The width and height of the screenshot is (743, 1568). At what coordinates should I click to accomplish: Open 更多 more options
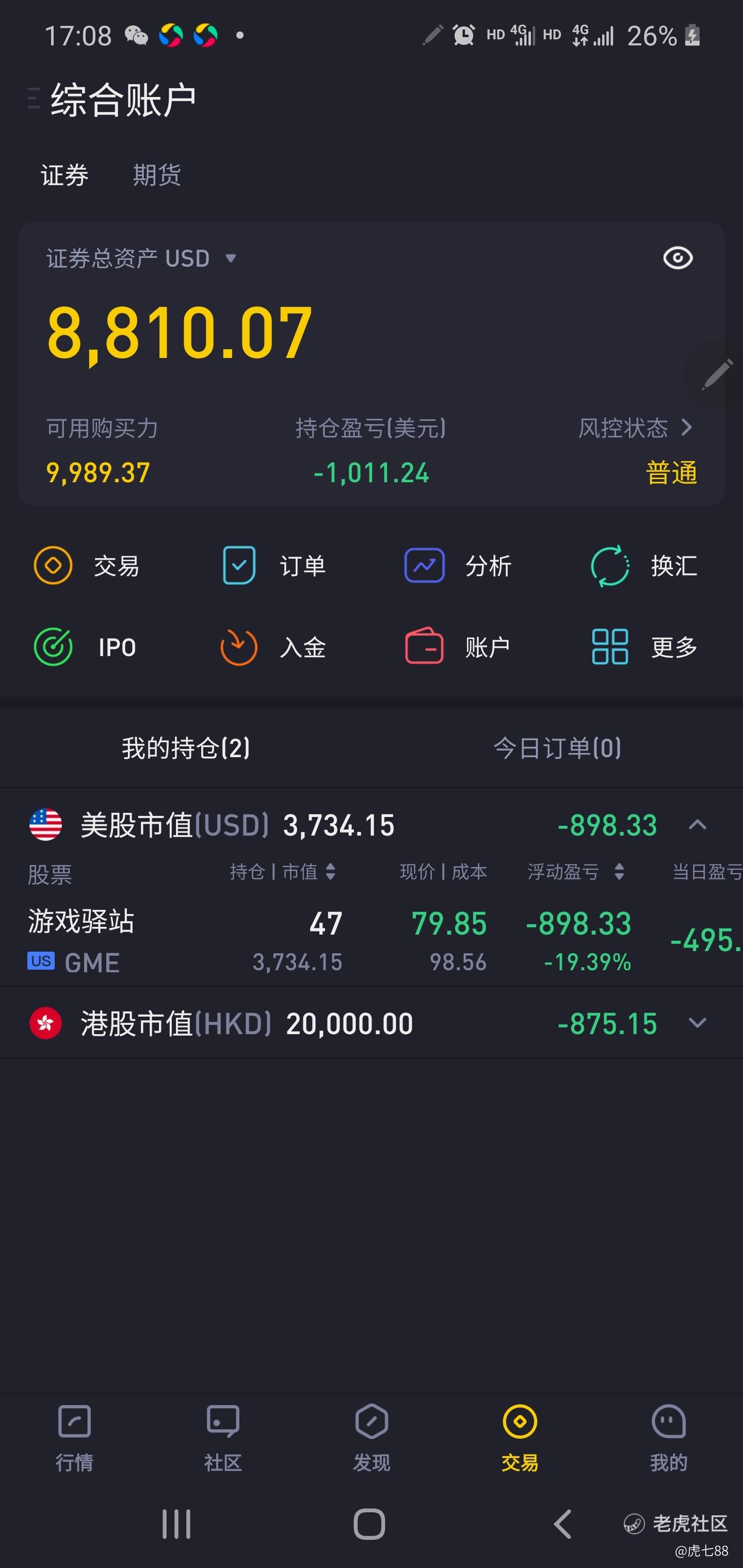point(644,647)
